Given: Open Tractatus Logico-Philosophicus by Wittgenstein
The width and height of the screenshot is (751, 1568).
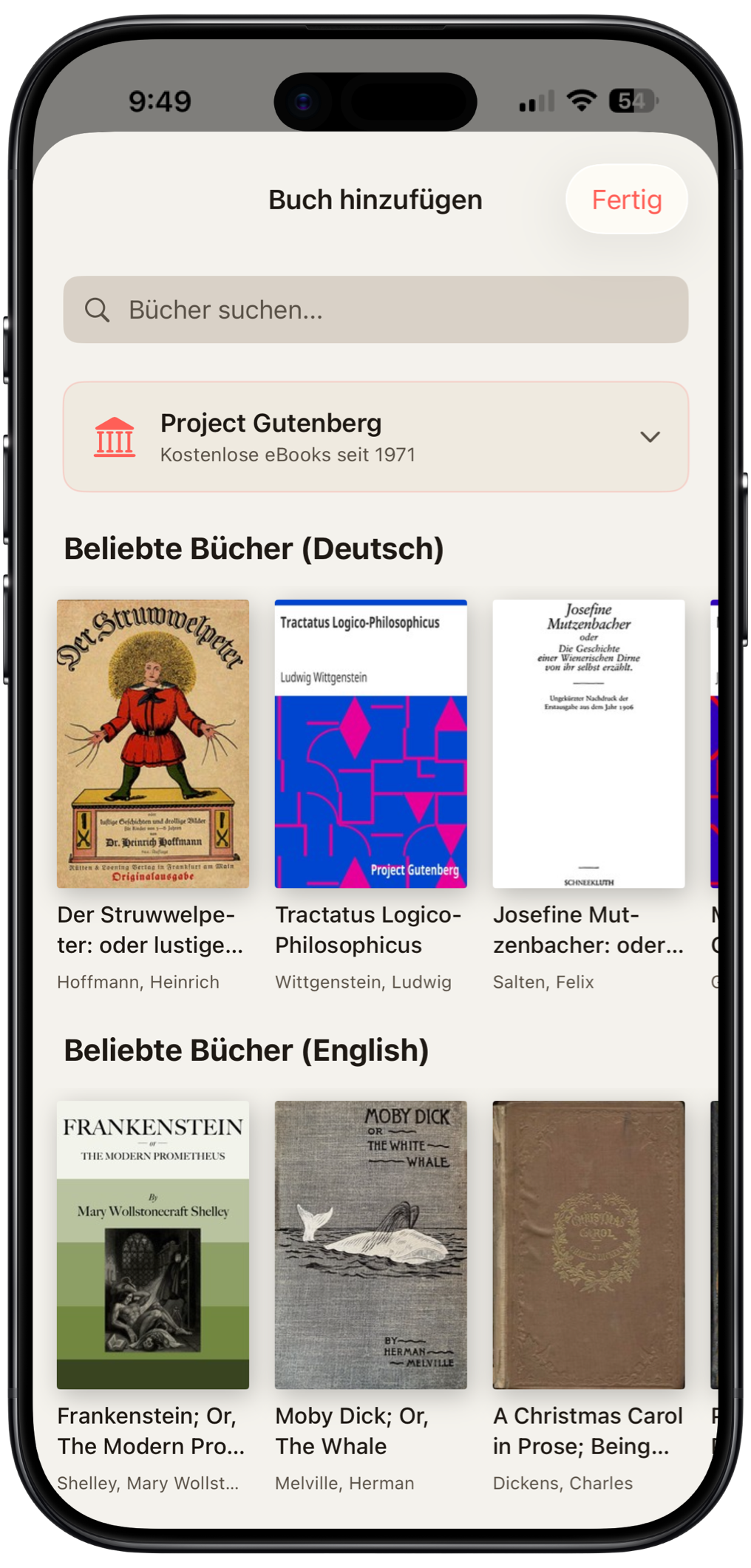Looking at the screenshot, I should pyautogui.click(x=371, y=743).
